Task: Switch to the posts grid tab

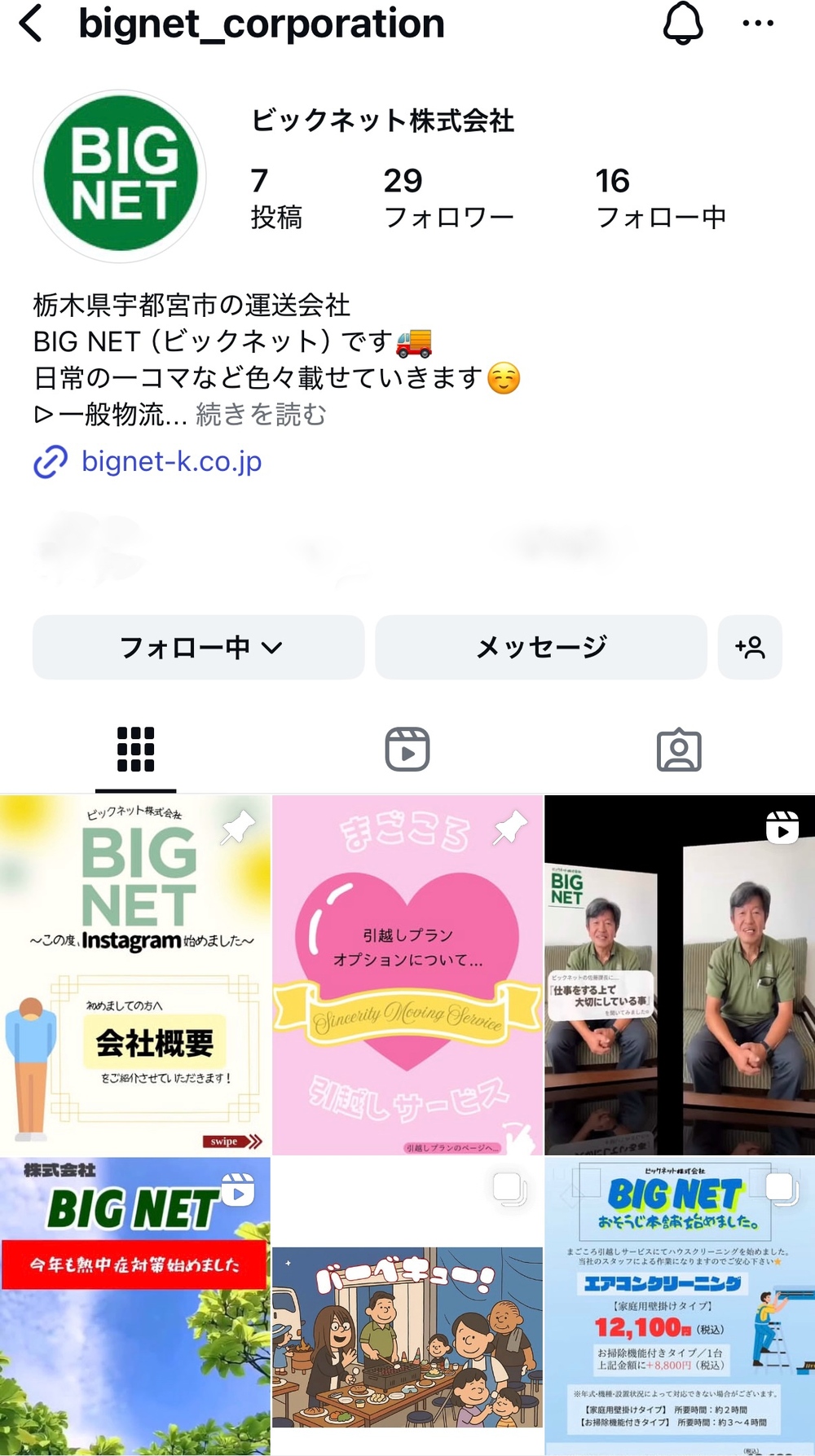Action: point(135,749)
